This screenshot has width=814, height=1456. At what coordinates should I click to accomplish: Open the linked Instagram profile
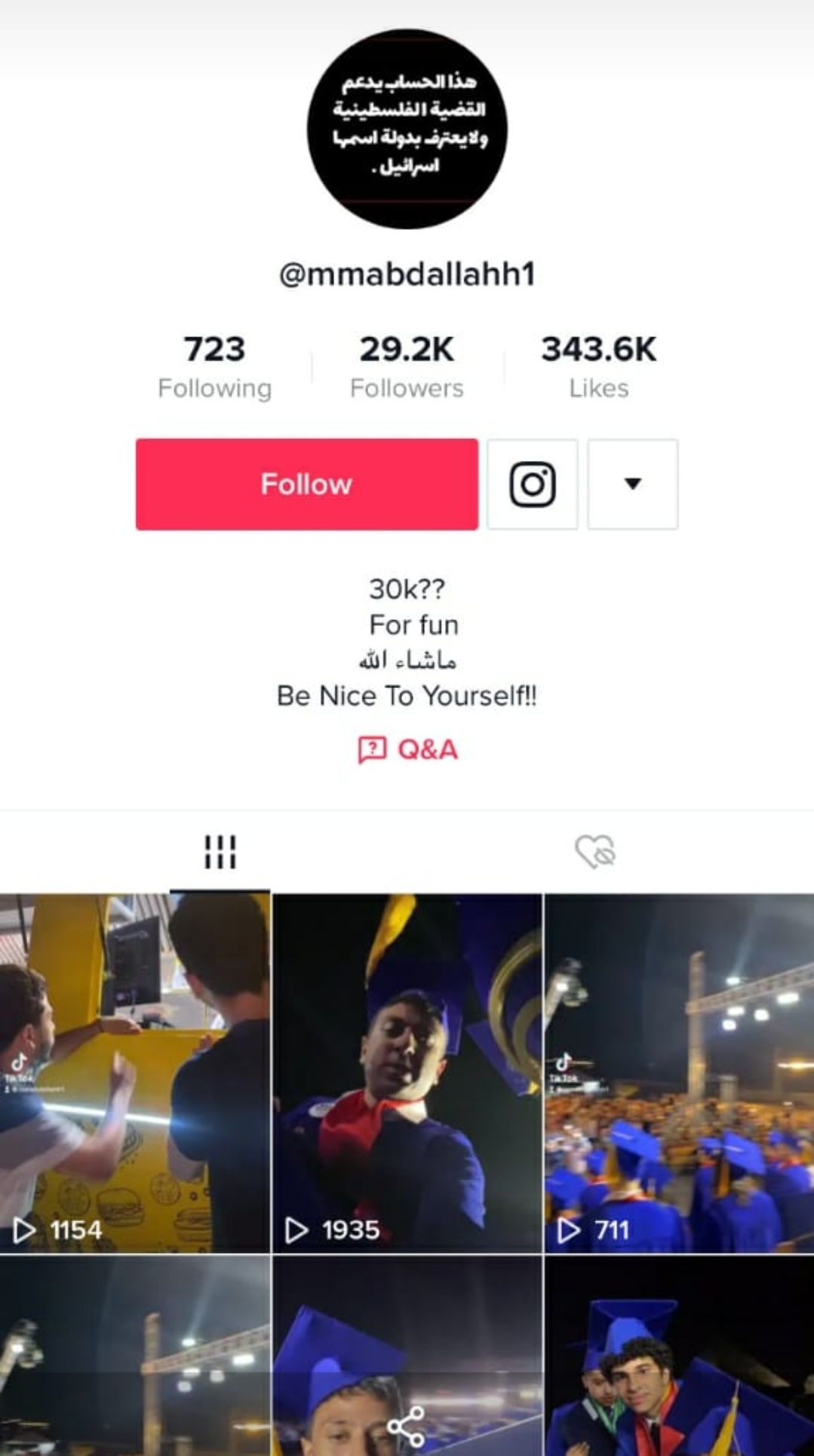[x=533, y=484]
